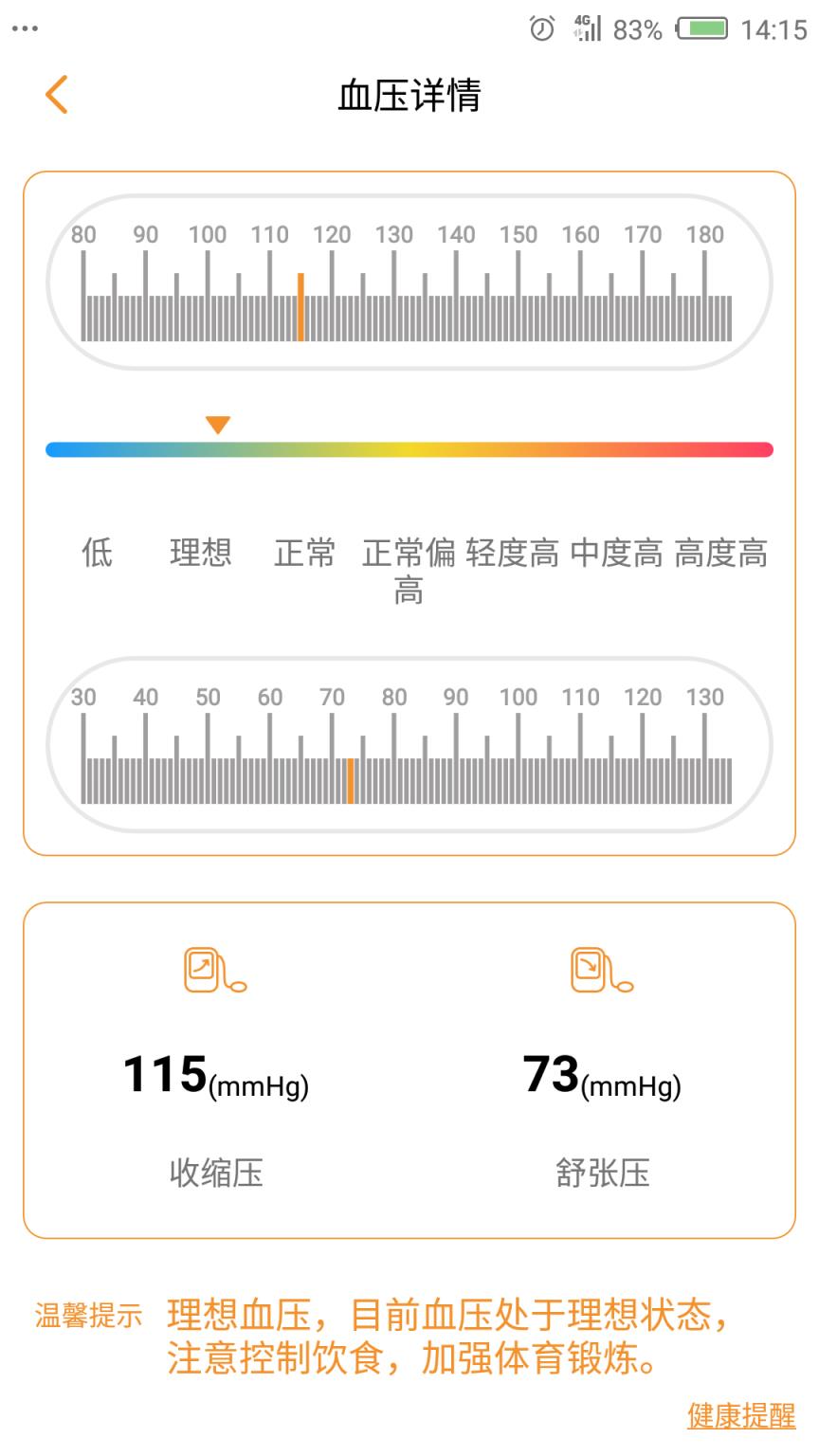
Task: Tap the 4G signal strength icon
Action: pyautogui.click(x=589, y=29)
